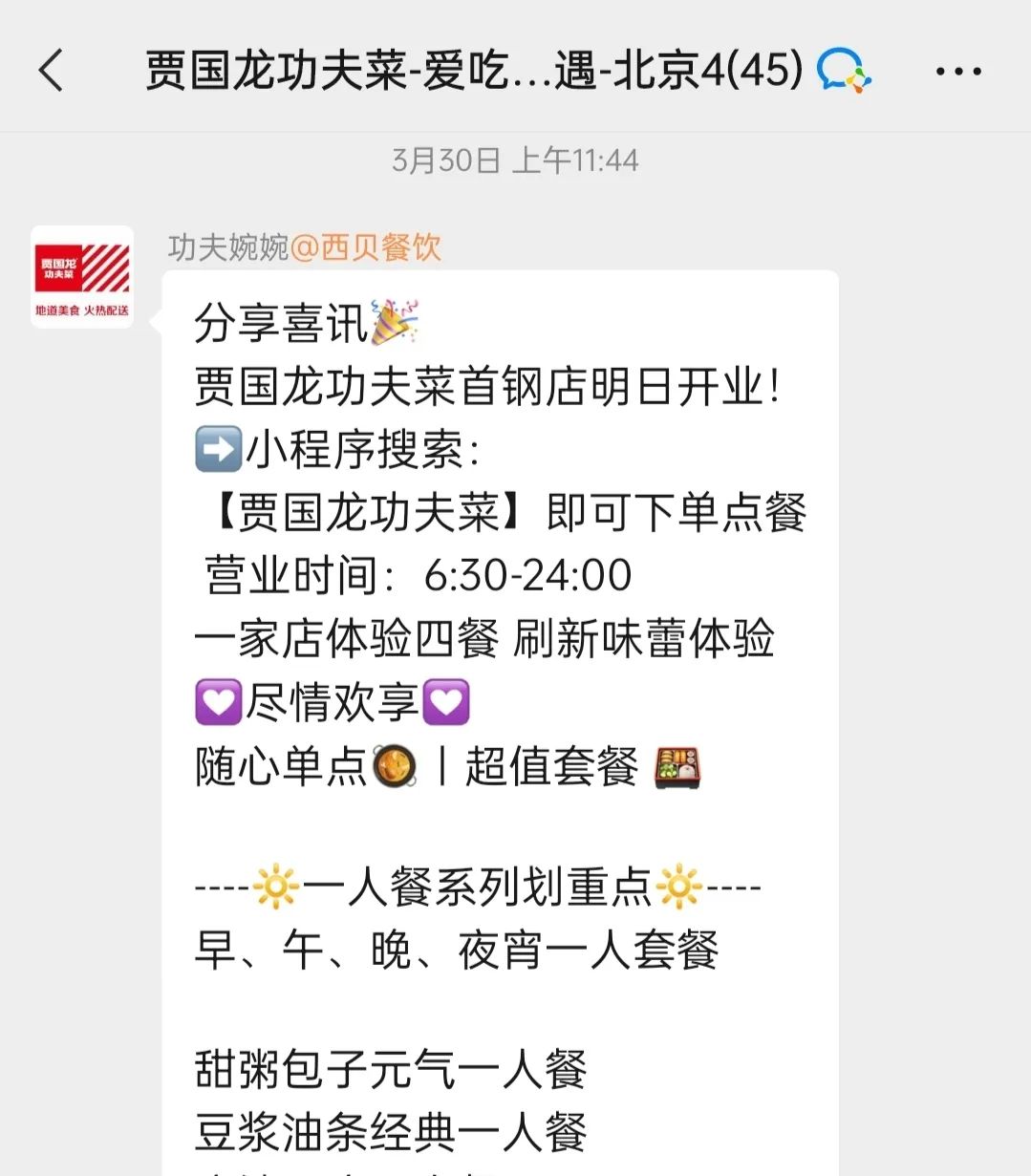Open the group chat overflow menu
Image resolution: width=1031 pixels, height=1176 pixels.
click(958, 72)
